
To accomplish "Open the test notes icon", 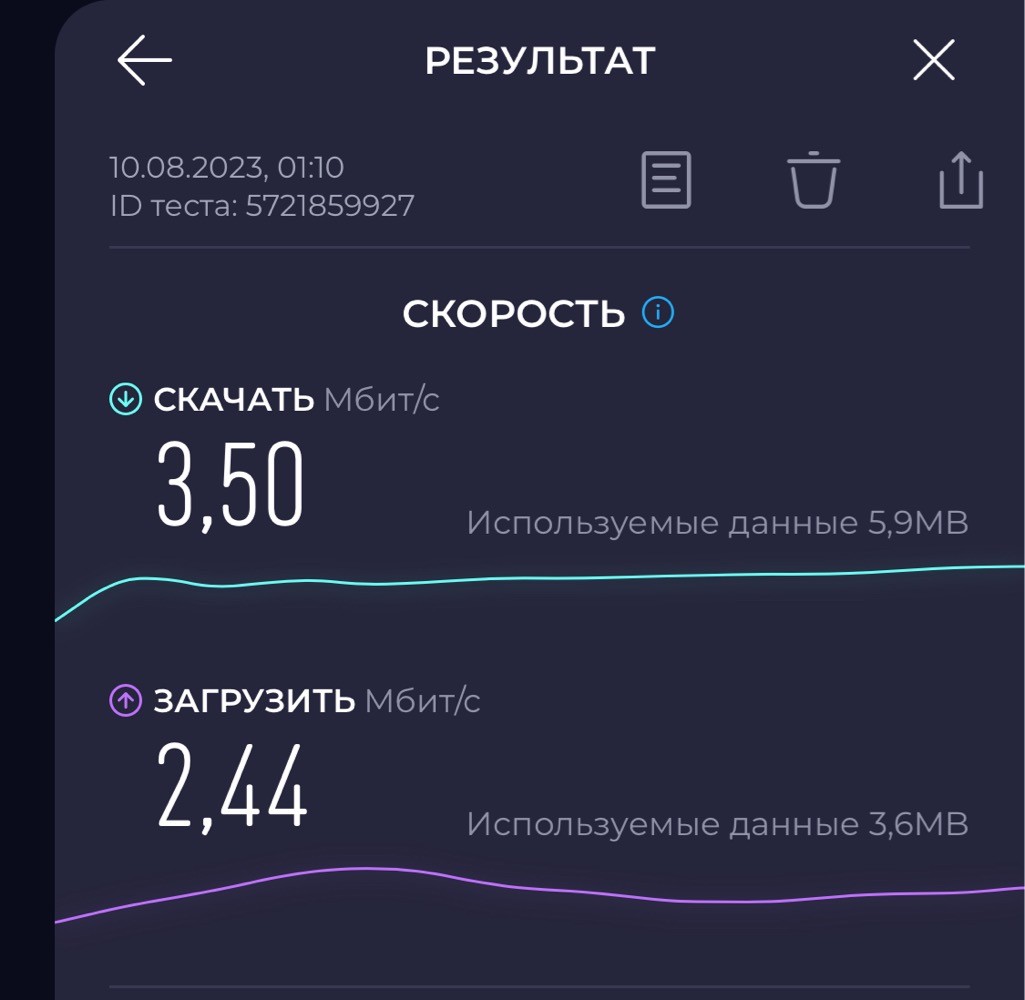I will coord(666,180).
